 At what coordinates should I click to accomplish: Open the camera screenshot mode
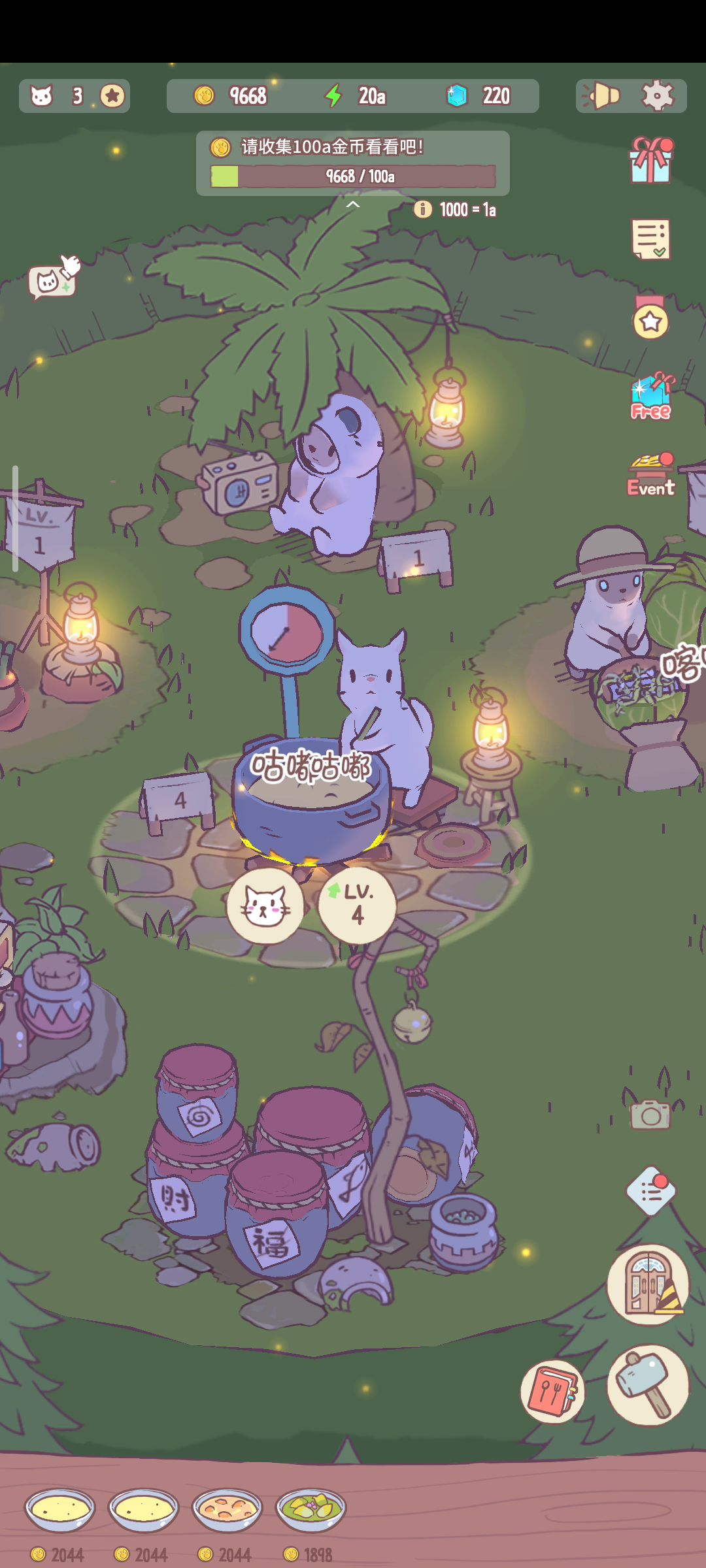[650, 1115]
